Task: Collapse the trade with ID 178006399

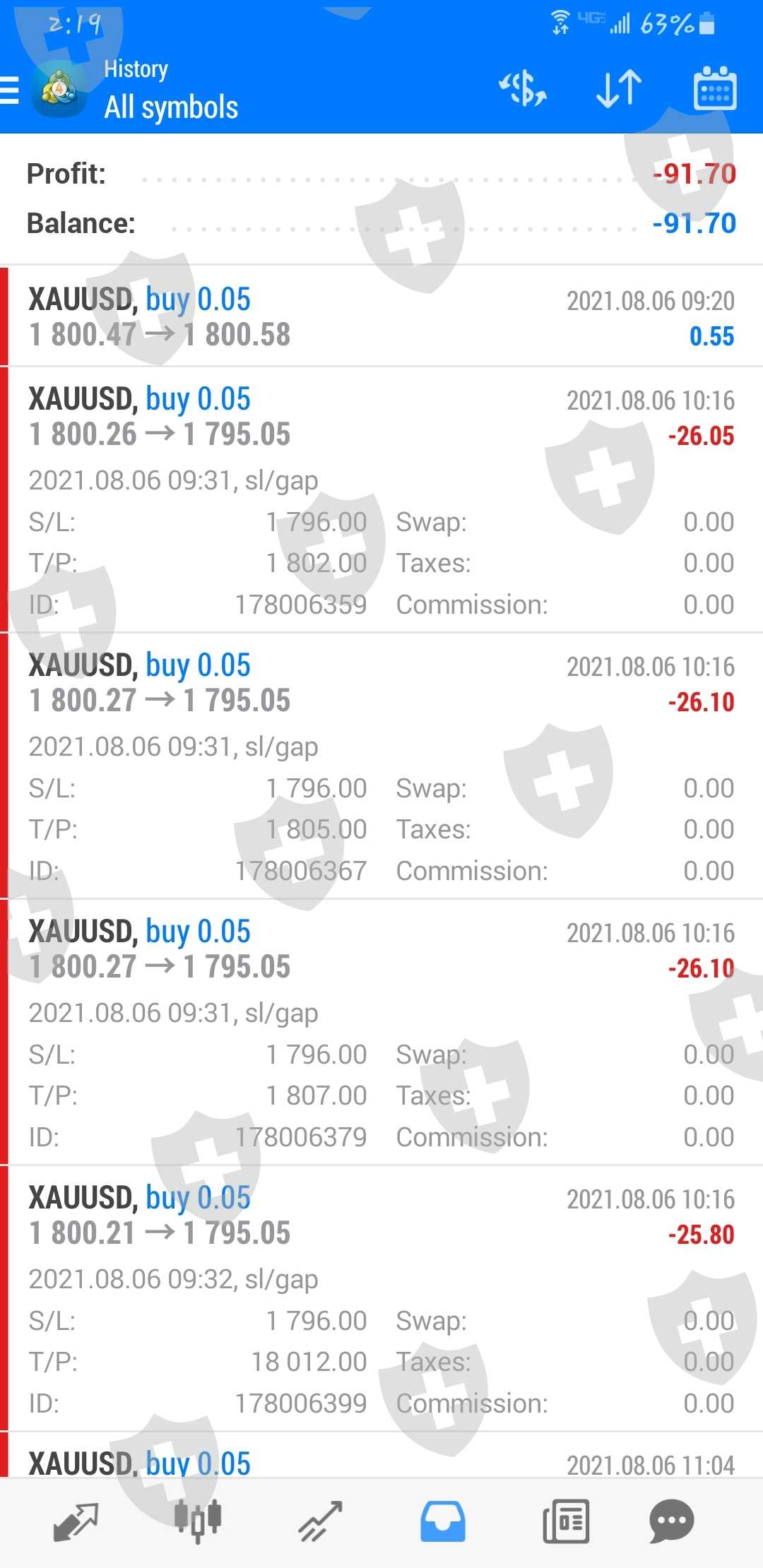Action: click(381, 1216)
